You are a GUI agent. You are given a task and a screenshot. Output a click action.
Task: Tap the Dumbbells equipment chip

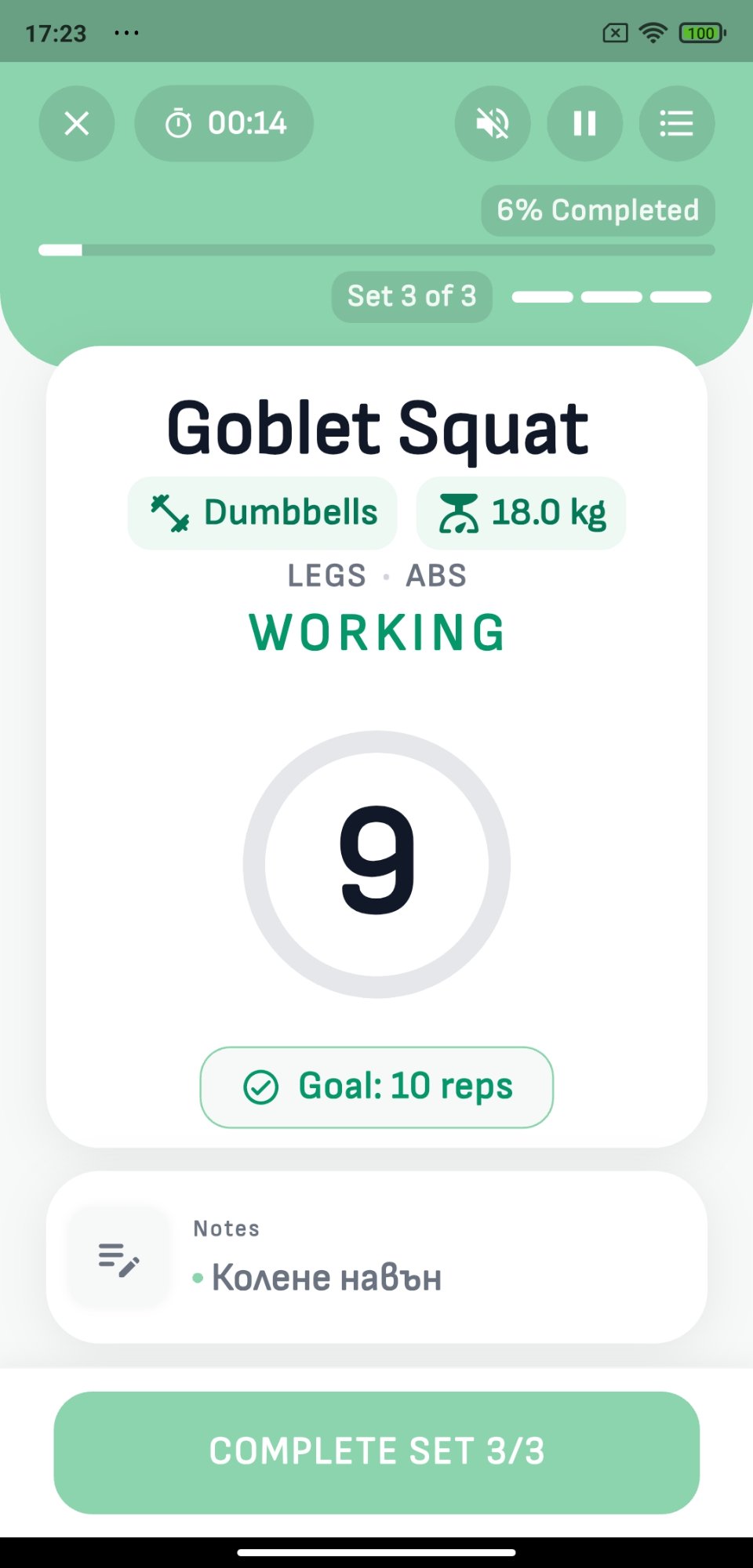click(263, 513)
